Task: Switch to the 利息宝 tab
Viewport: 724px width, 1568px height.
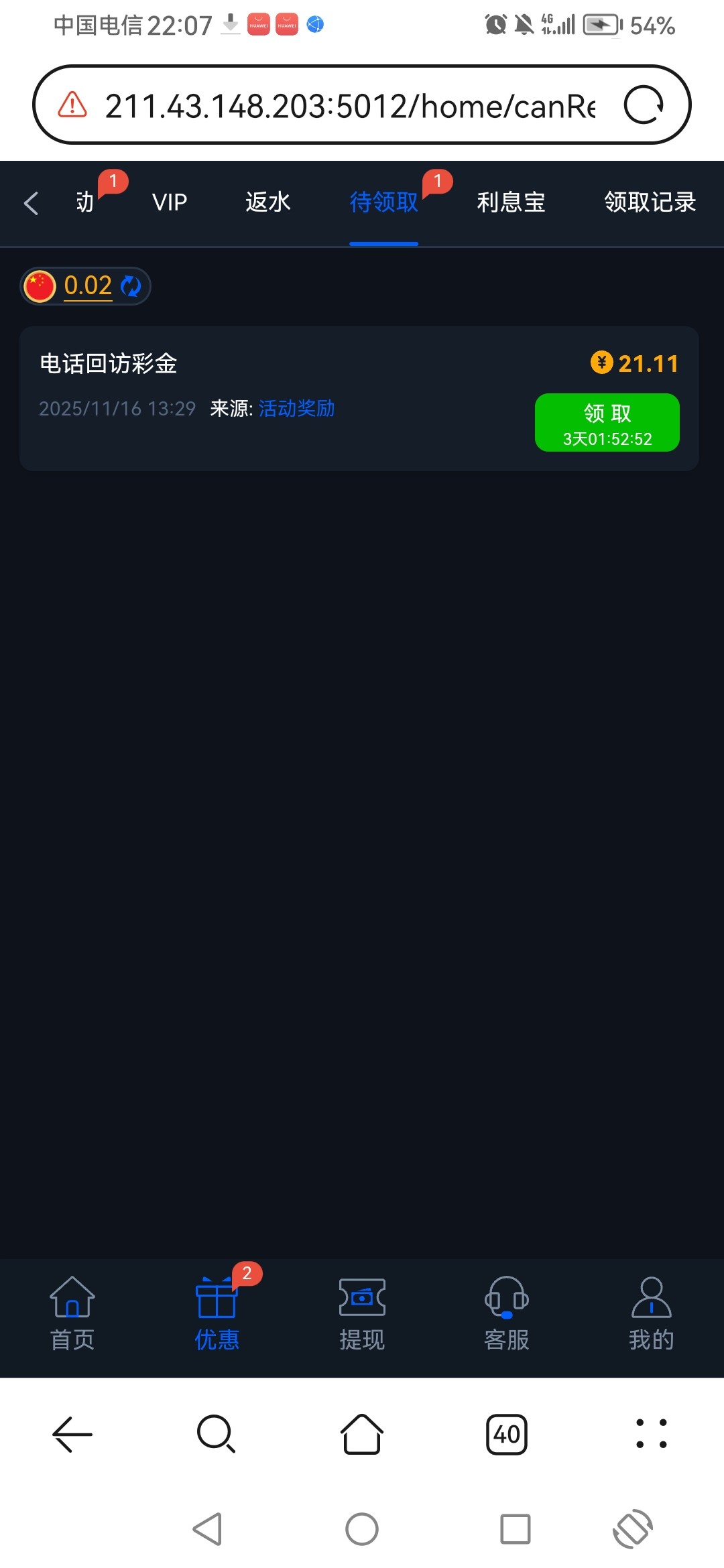Action: 511,202
